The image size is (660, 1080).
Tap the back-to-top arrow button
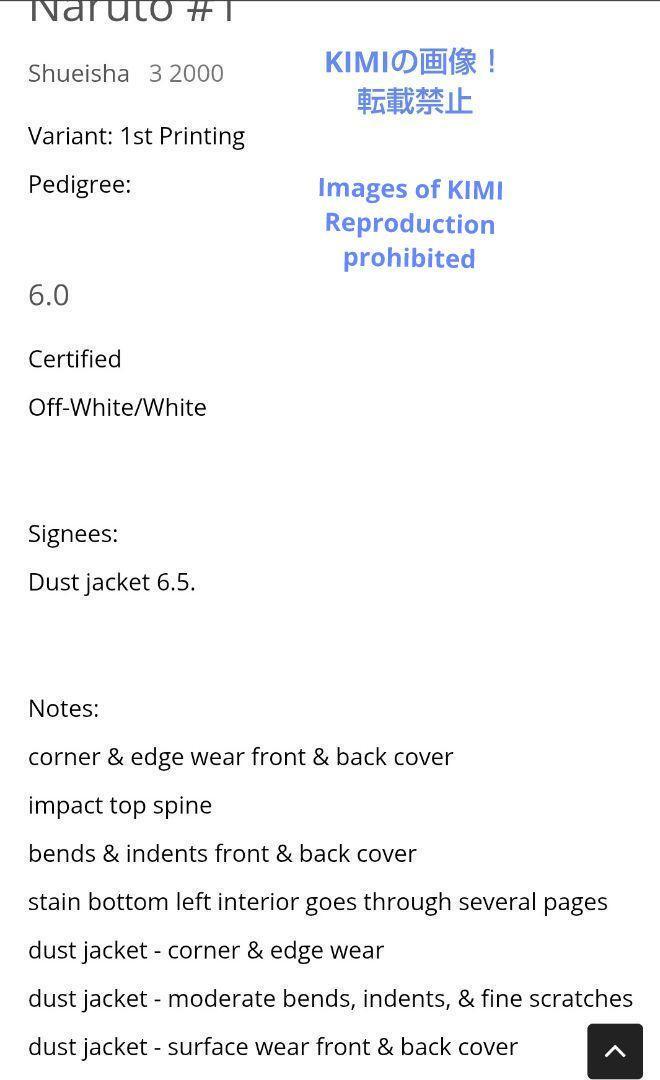615,1051
